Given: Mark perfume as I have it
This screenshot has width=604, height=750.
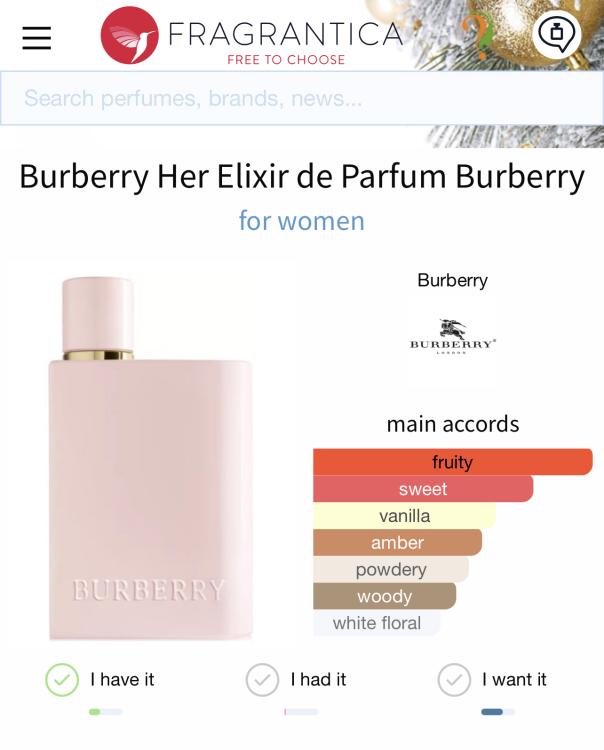Looking at the screenshot, I should point(62,680).
